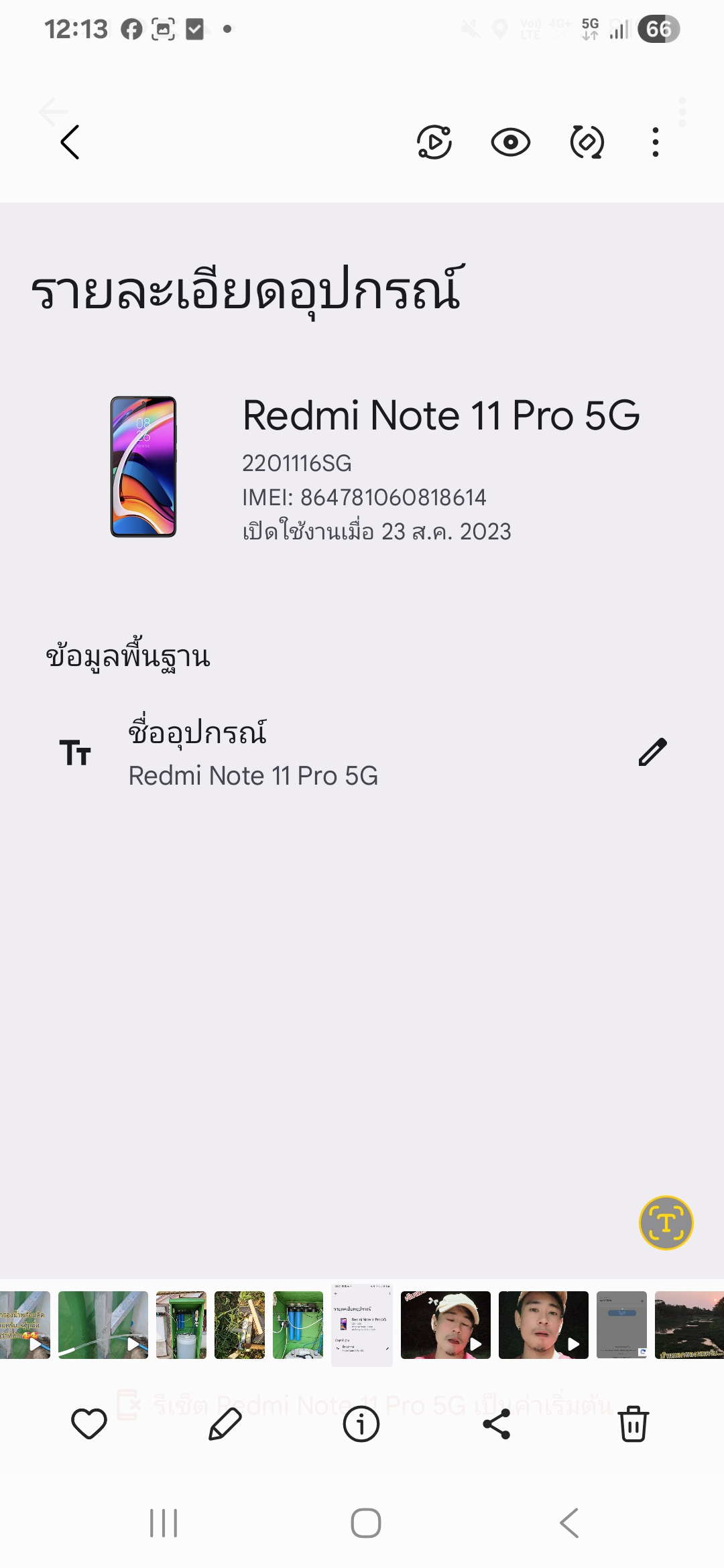Tap the rotate screen icon
724x1568 pixels.
[587, 142]
